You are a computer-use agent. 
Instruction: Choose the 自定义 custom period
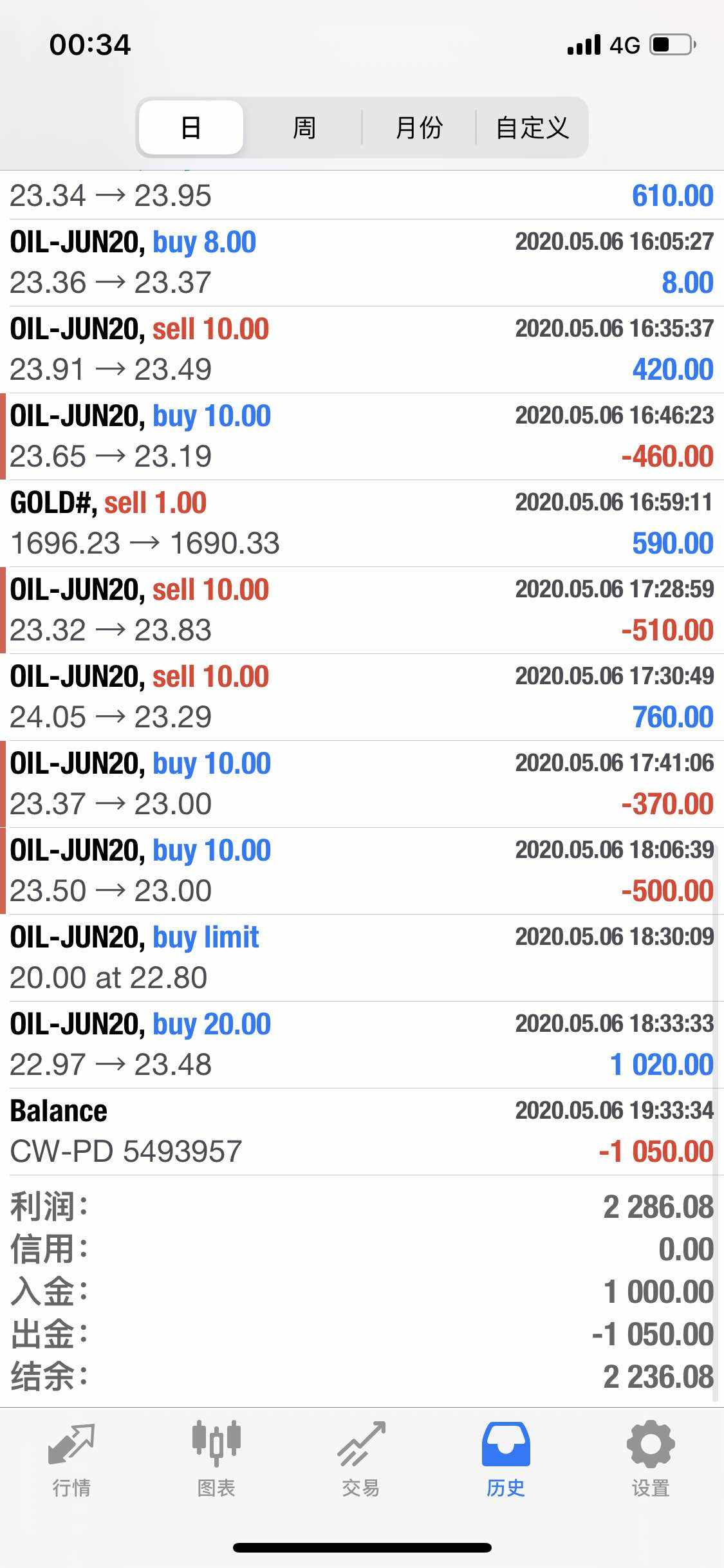(532, 127)
